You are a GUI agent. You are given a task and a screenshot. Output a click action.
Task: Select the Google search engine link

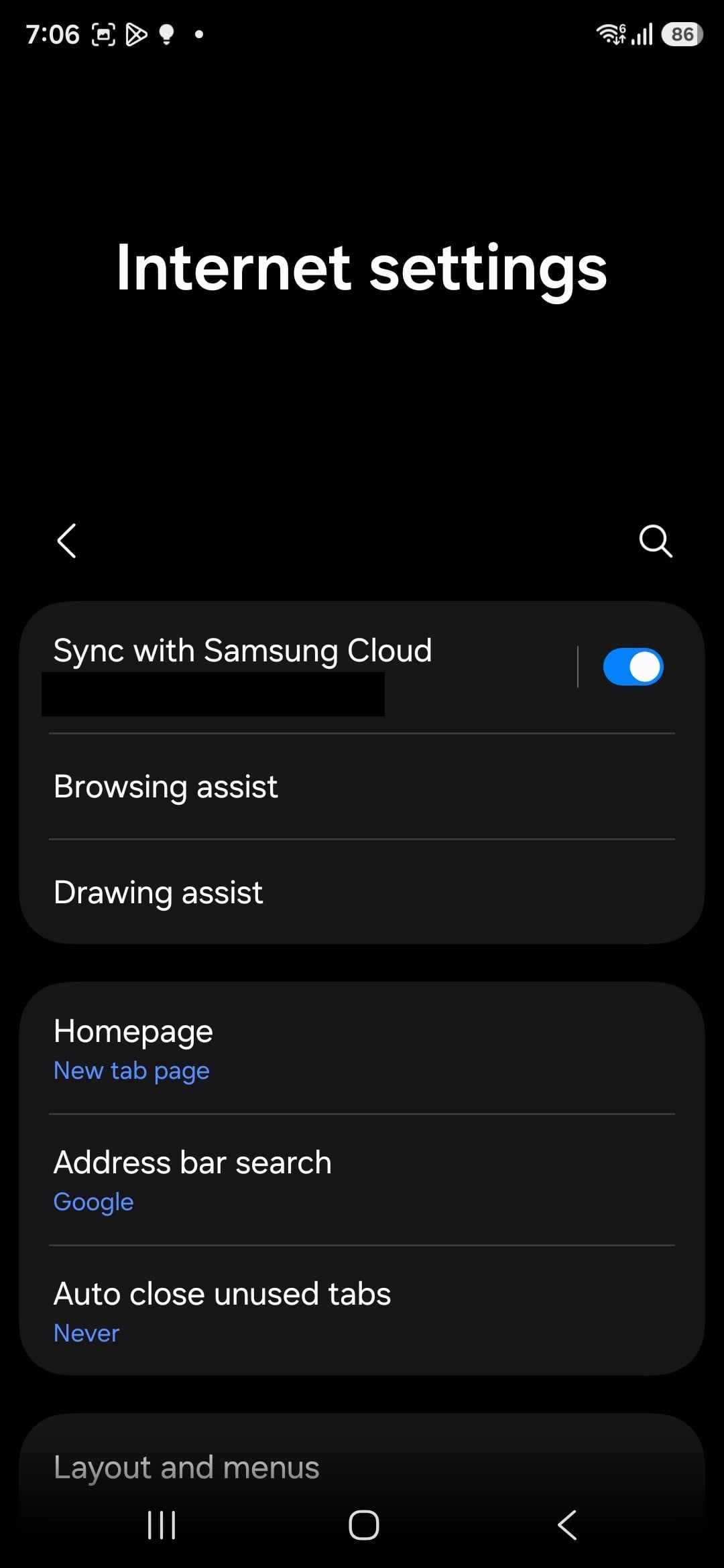click(x=93, y=1201)
